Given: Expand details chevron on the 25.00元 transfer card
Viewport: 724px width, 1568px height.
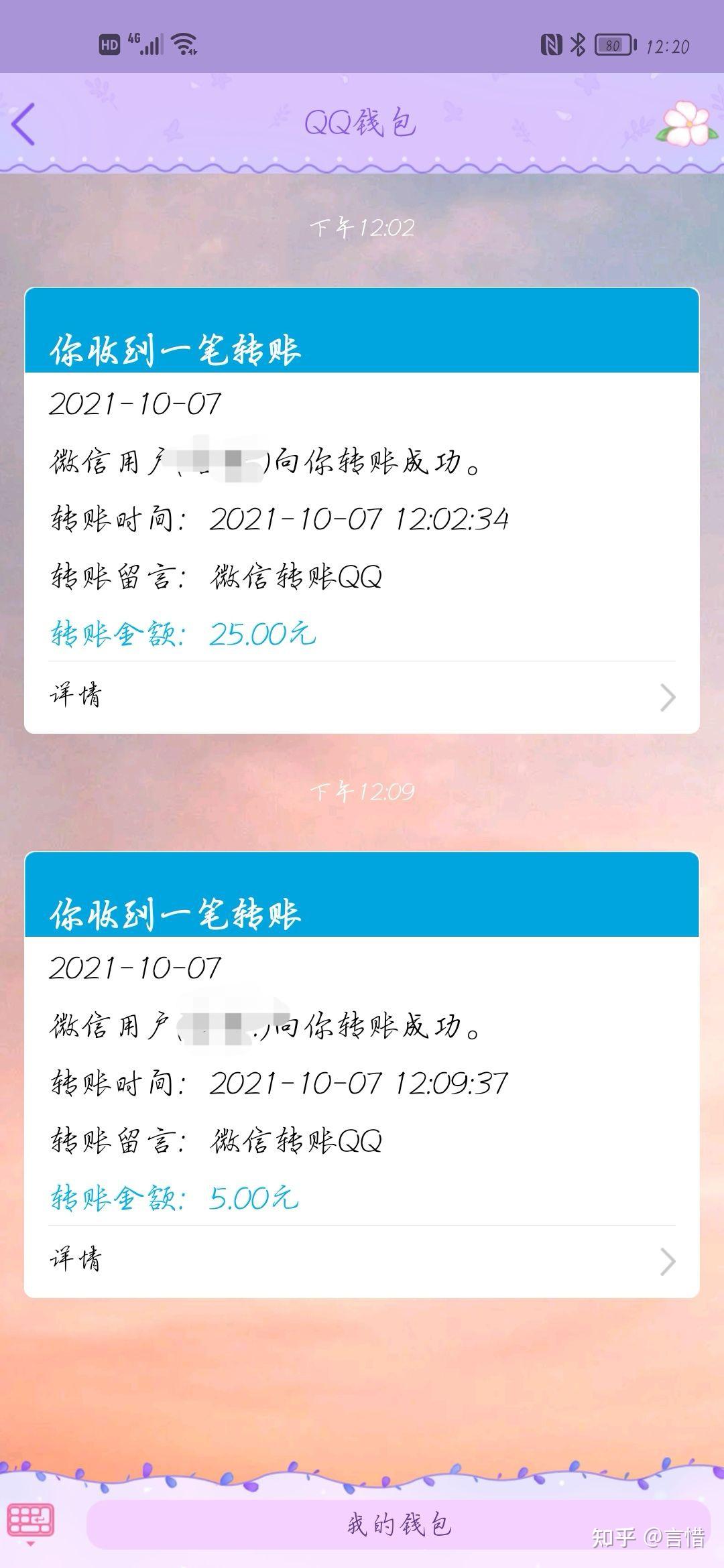Looking at the screenshot, I should (666, 697).
